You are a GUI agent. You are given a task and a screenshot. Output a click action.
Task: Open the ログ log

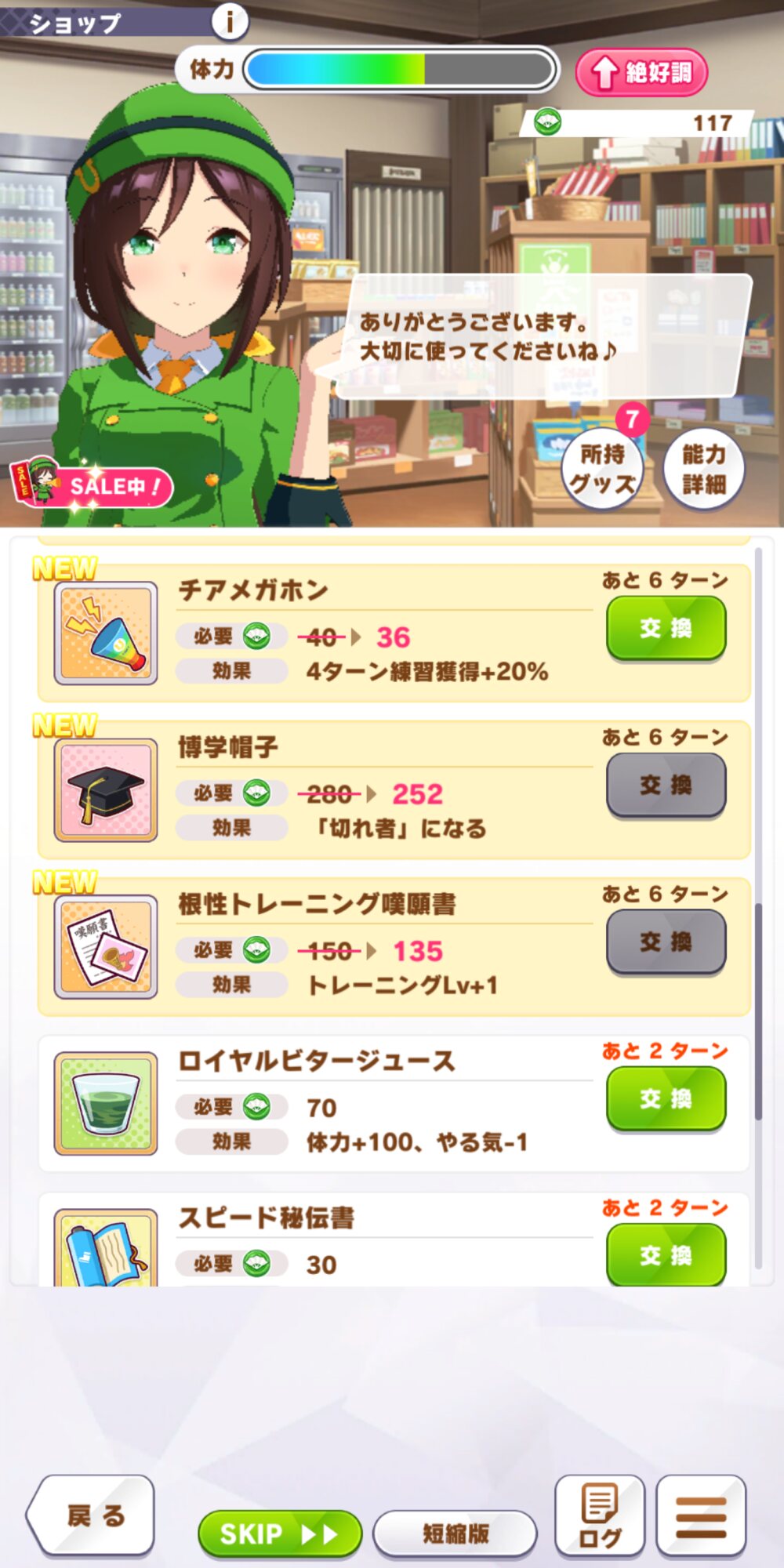(600, 1515)
